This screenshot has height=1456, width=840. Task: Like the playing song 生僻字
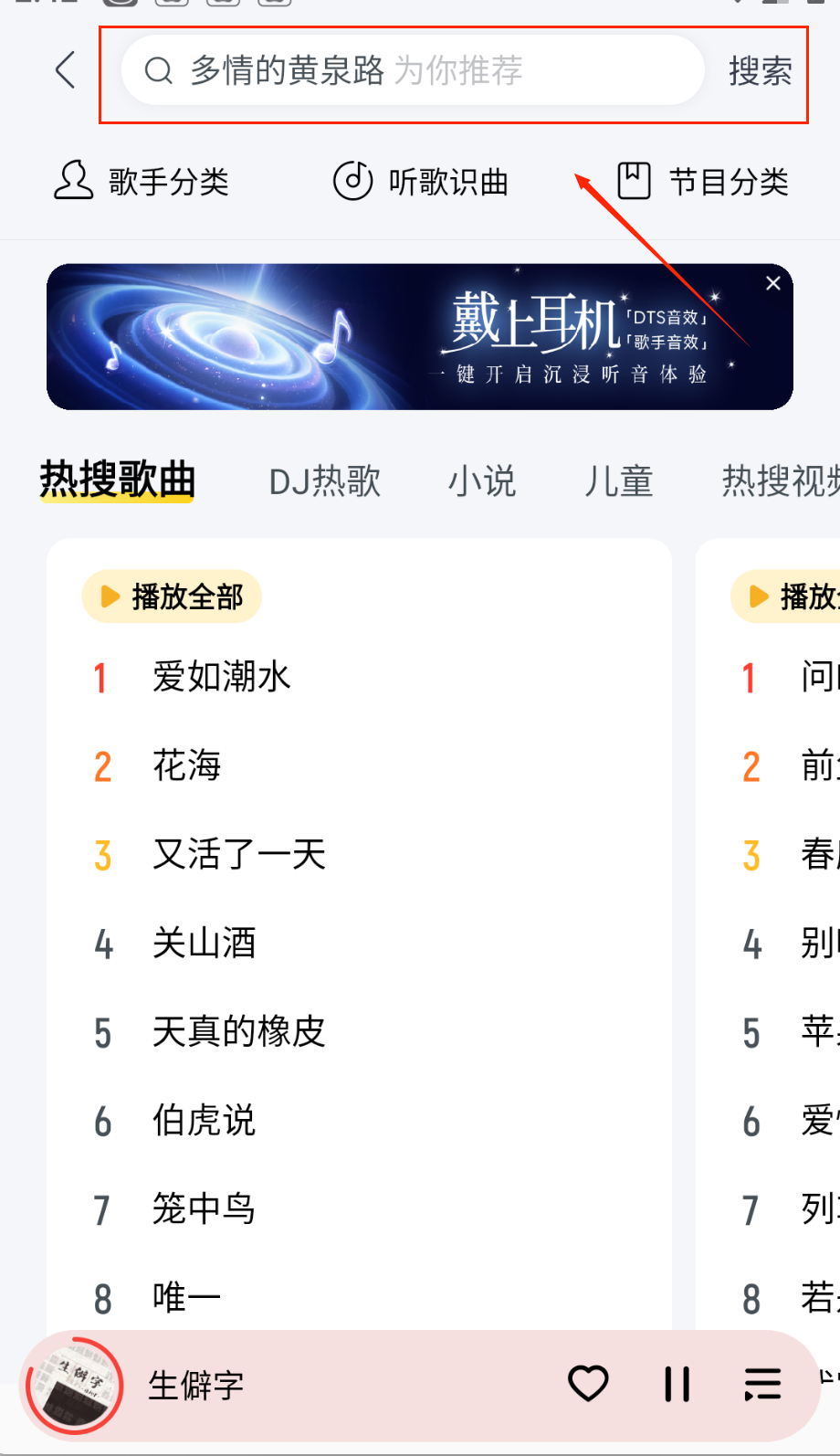click(588, 1384)
